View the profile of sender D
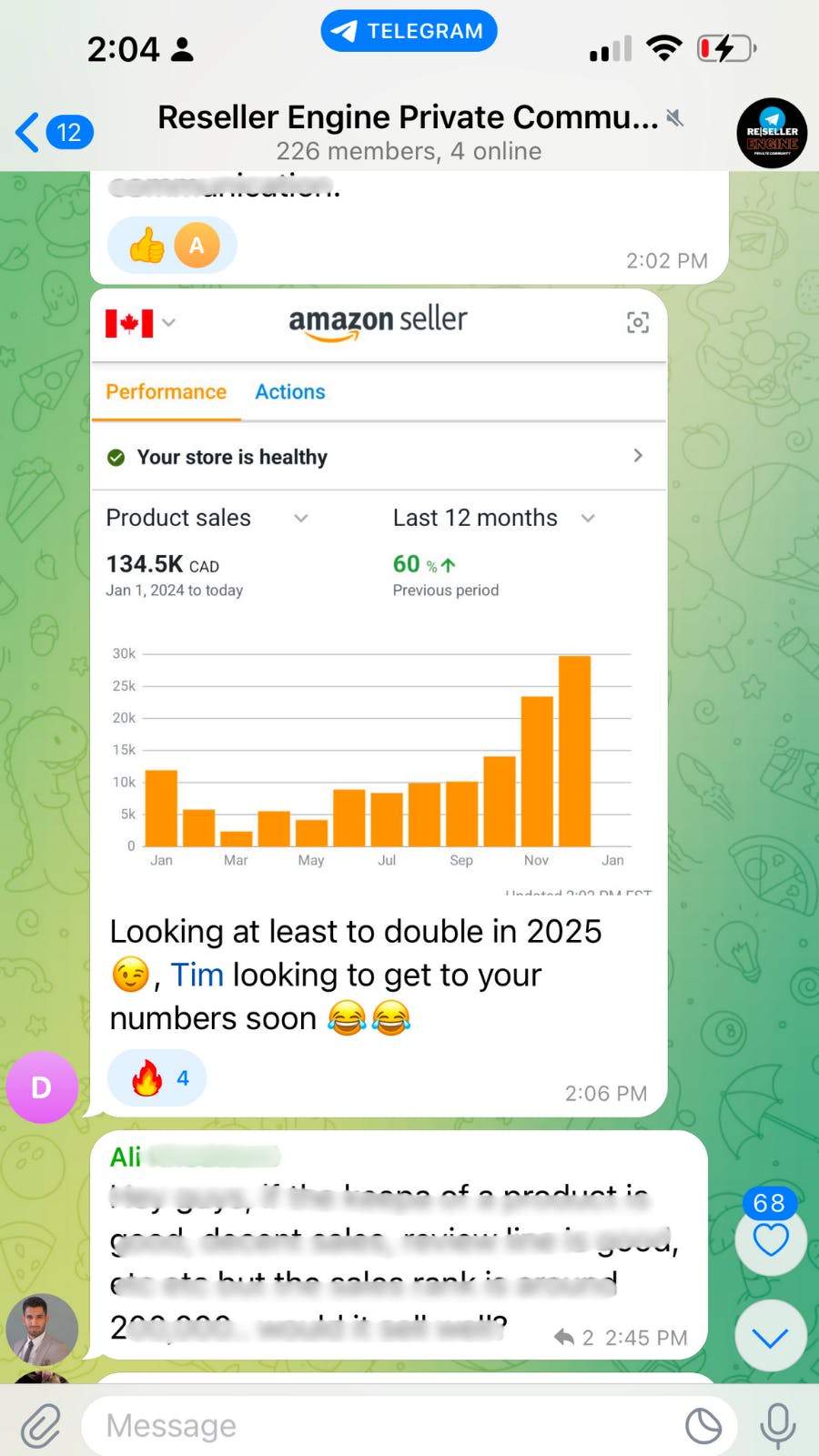The width and height of the screenshot is (819, 1456). tap(42, 1087)
